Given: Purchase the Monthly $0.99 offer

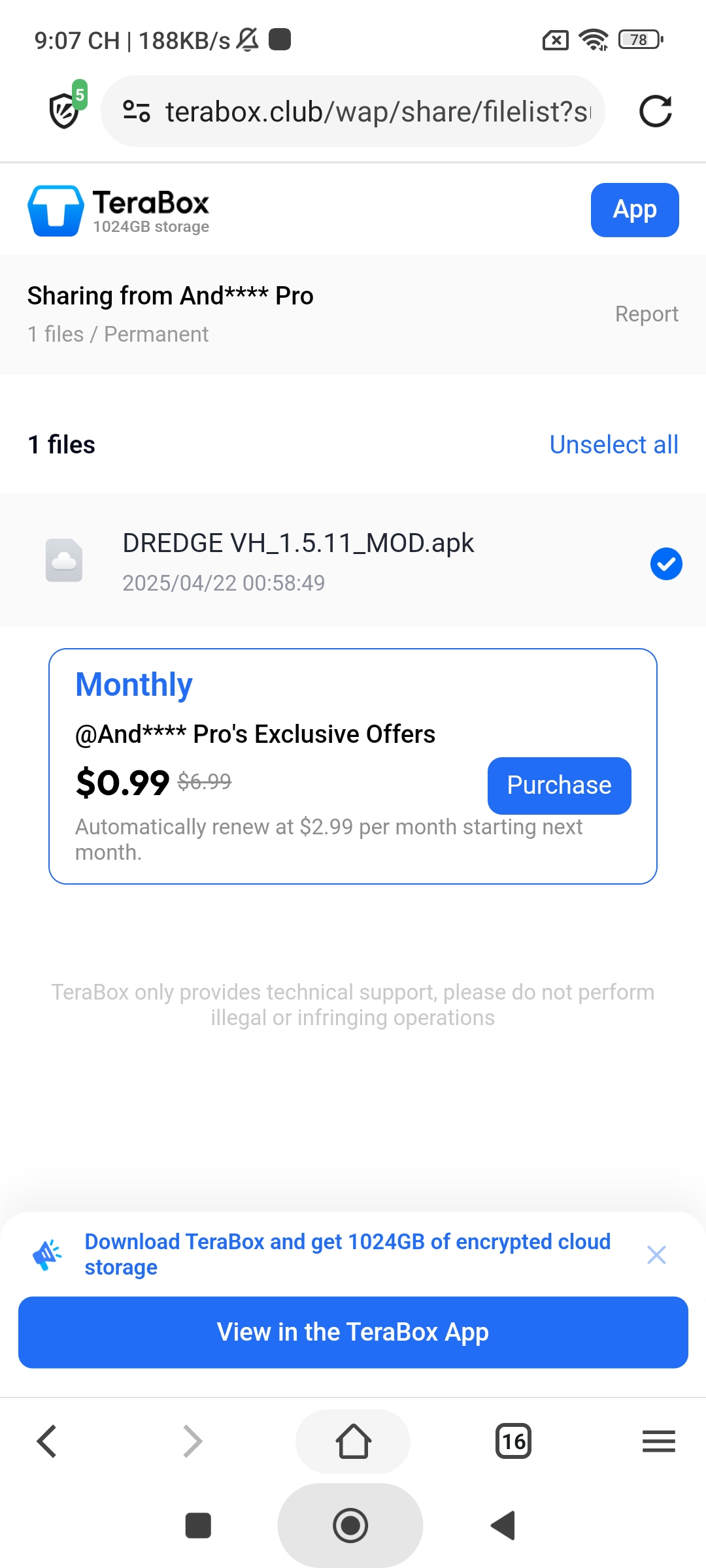Looking at the screenshot, I should 559,785.
